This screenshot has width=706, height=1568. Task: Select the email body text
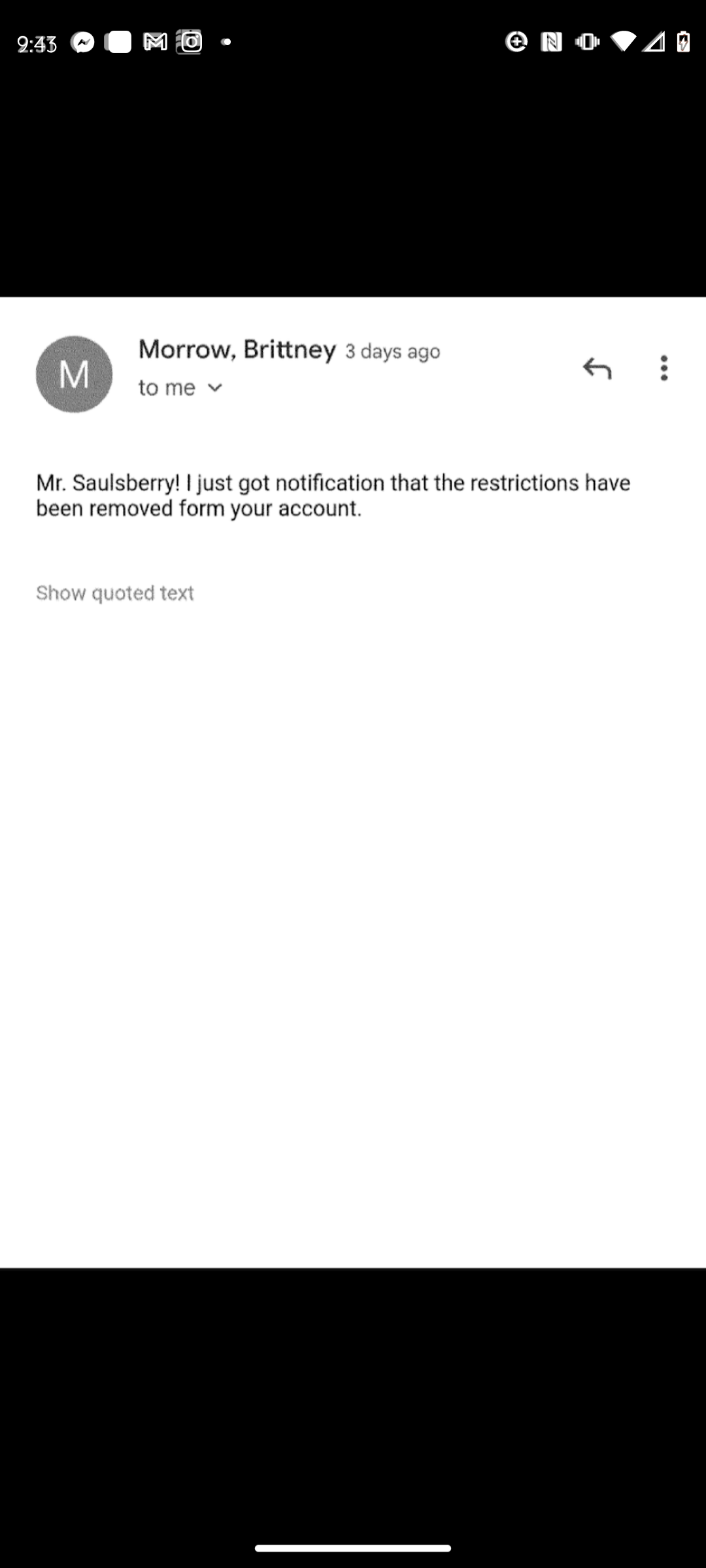pyautogui.click(x=333, y=495)
